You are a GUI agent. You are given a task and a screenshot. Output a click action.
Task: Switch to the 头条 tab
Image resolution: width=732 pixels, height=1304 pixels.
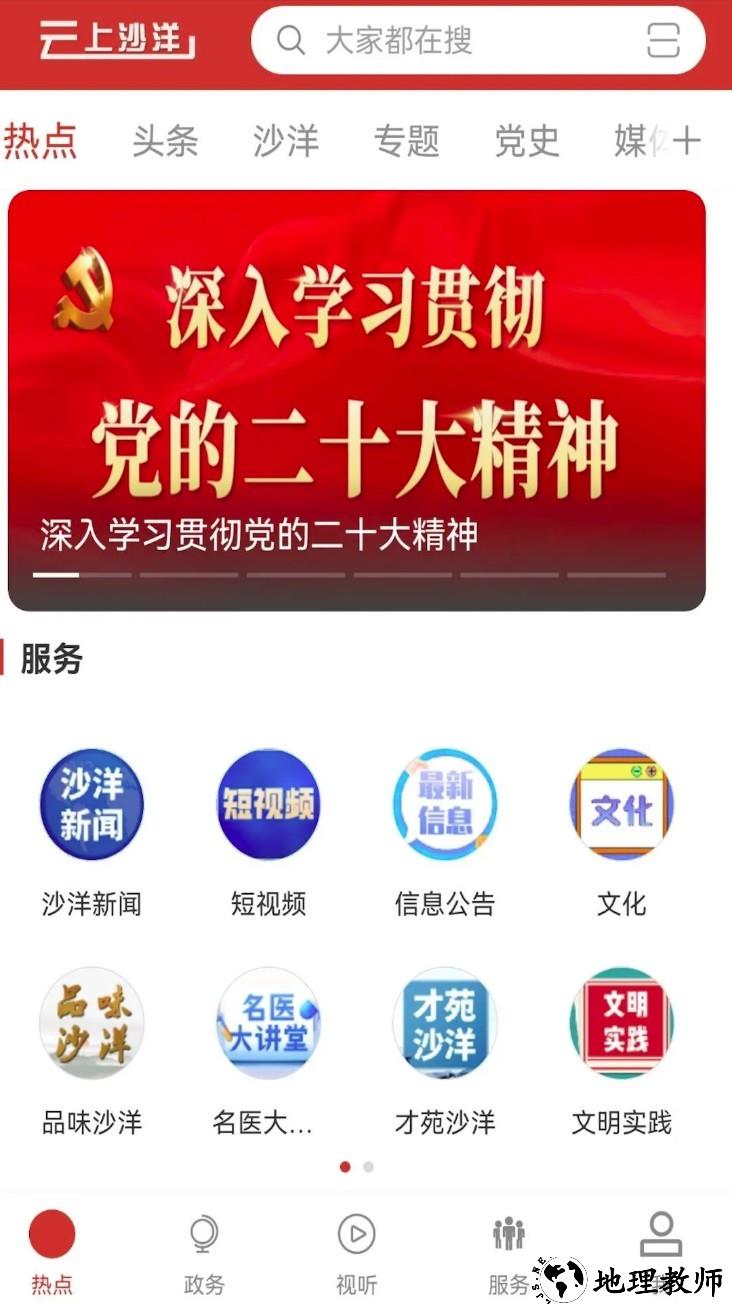tap(167, 140)
